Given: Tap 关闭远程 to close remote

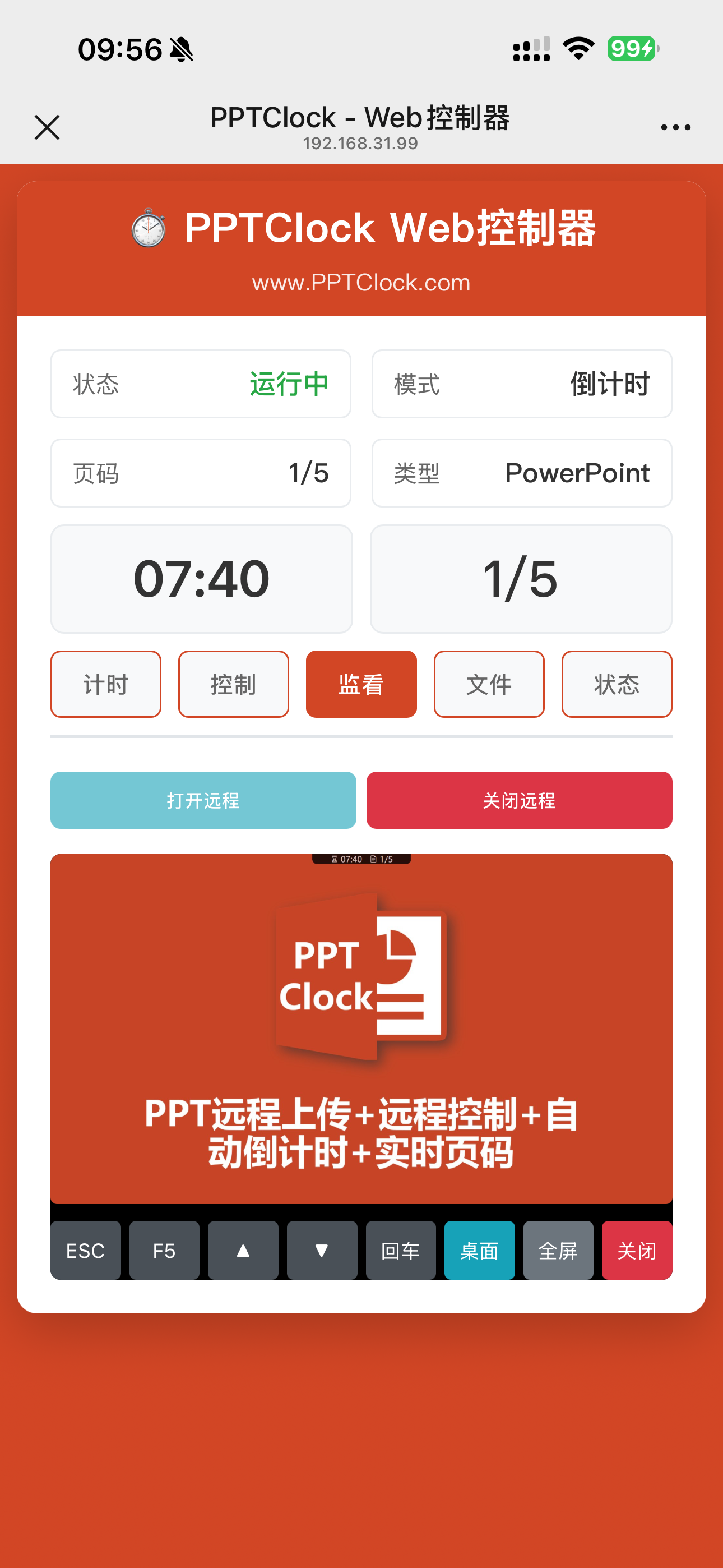Looking at the screenshot, I should [x=519, y=800].
